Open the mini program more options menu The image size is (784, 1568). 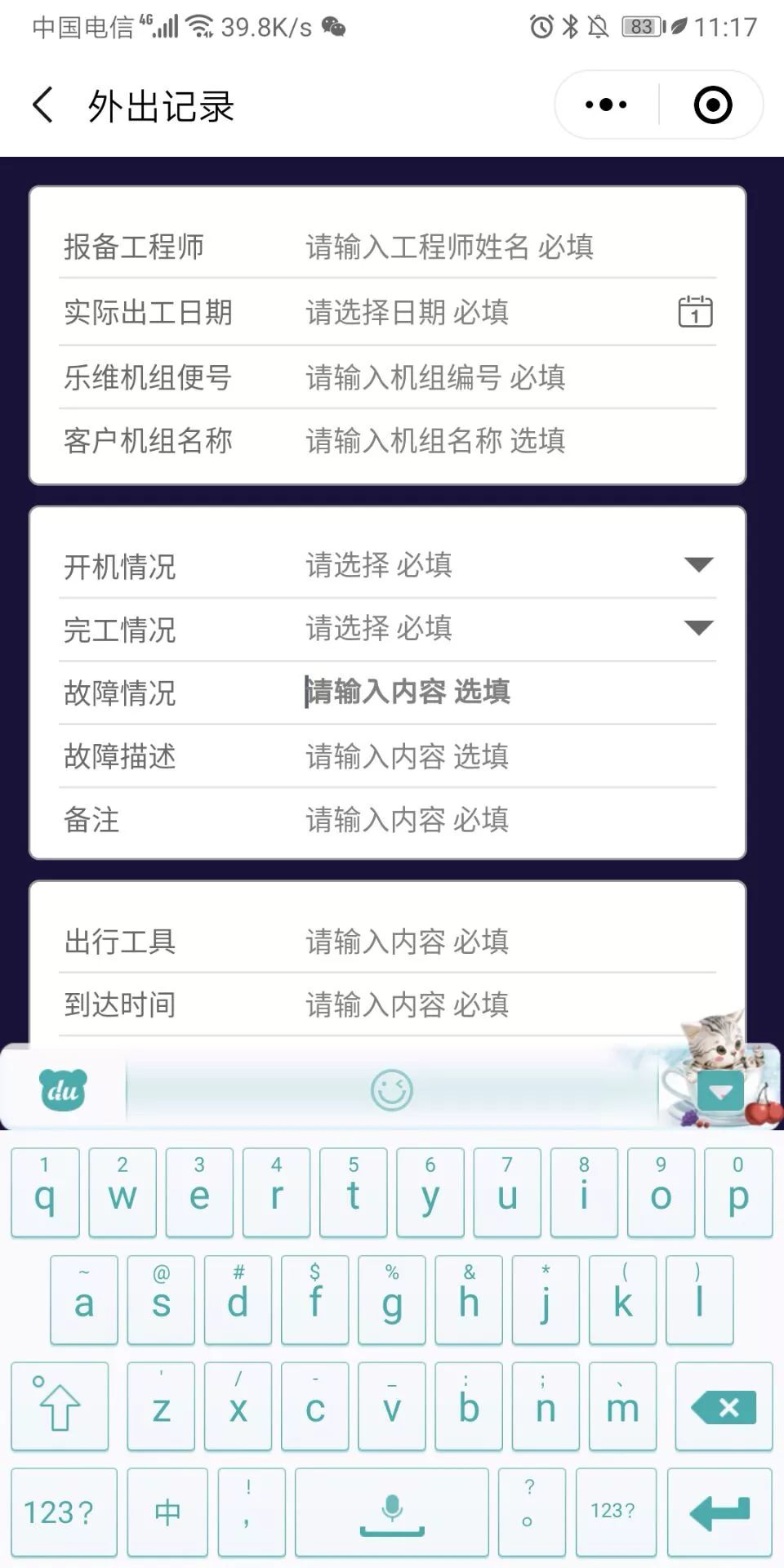coord(607,105)
